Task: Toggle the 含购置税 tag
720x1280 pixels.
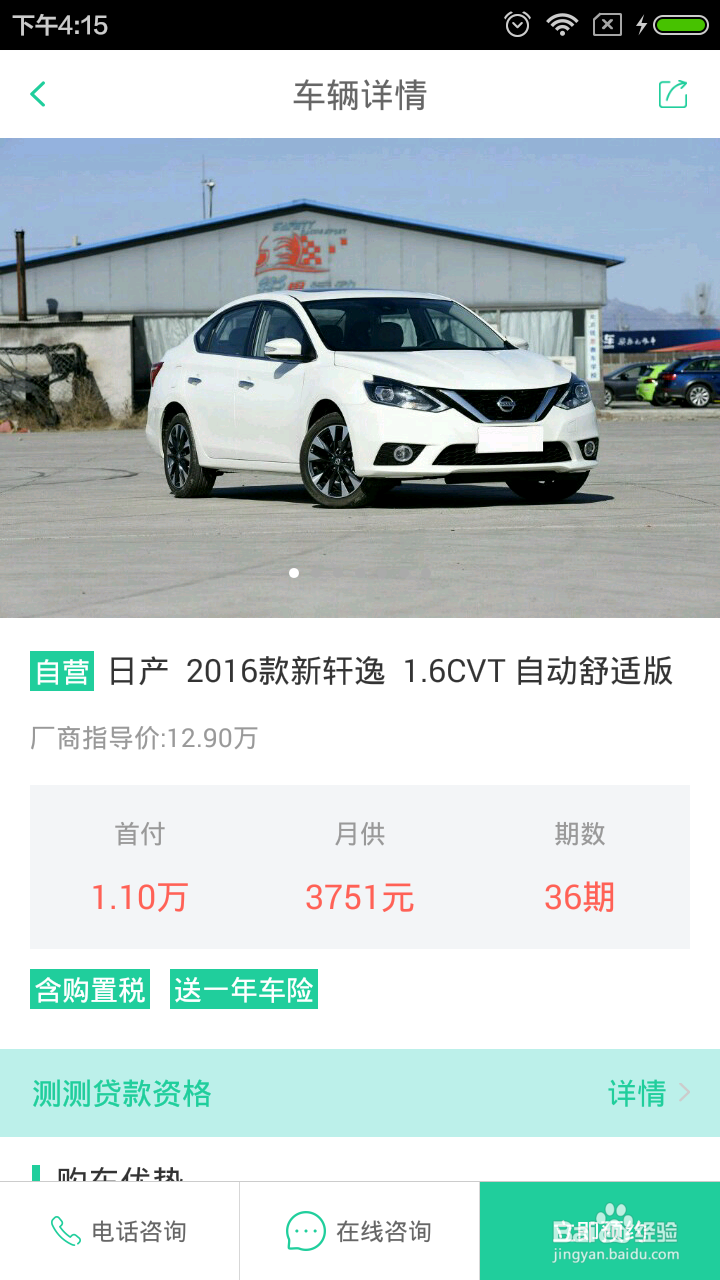Action: [89, 990]
